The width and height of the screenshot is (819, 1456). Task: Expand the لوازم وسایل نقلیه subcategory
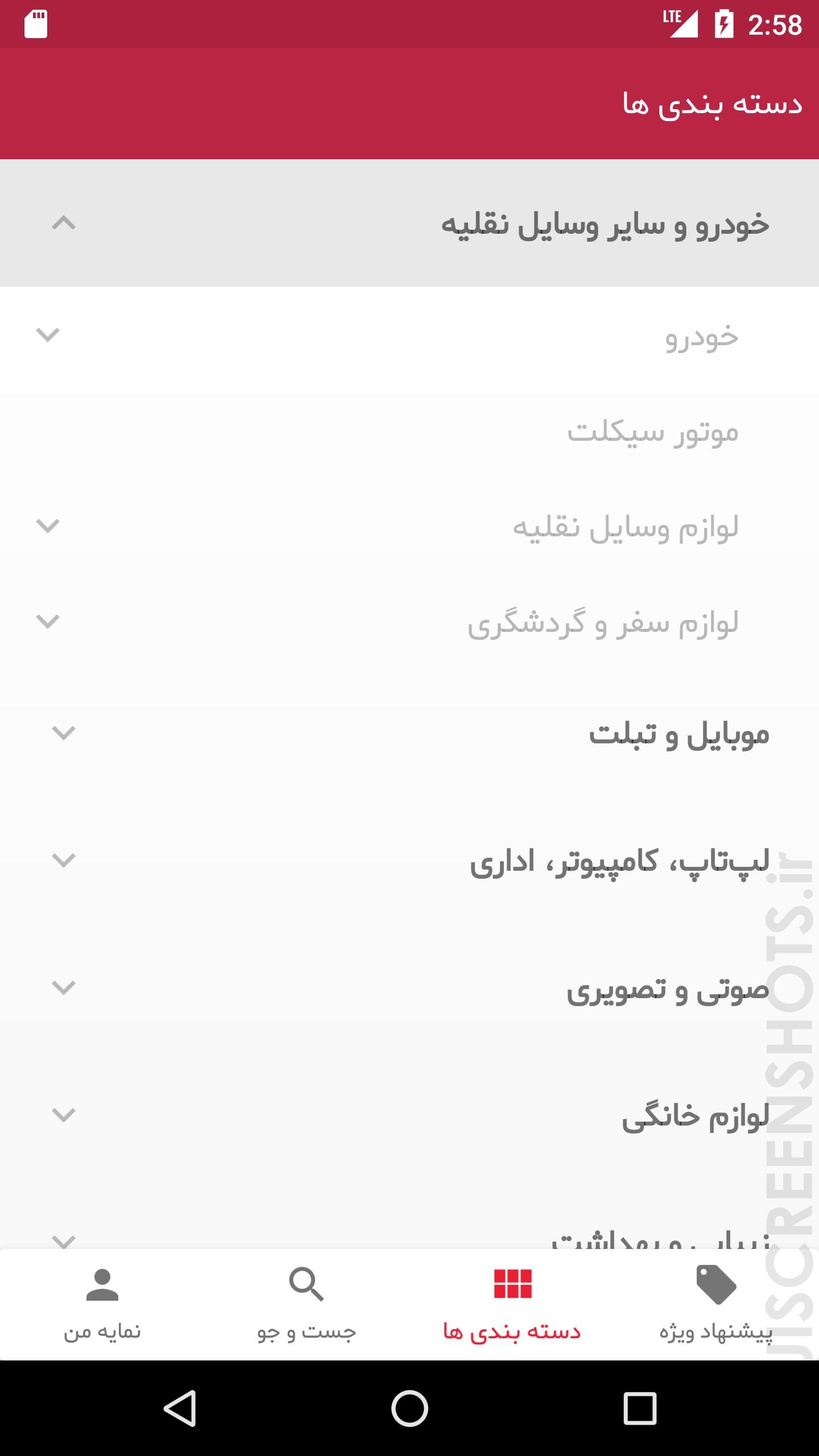[x=409, y=526]
